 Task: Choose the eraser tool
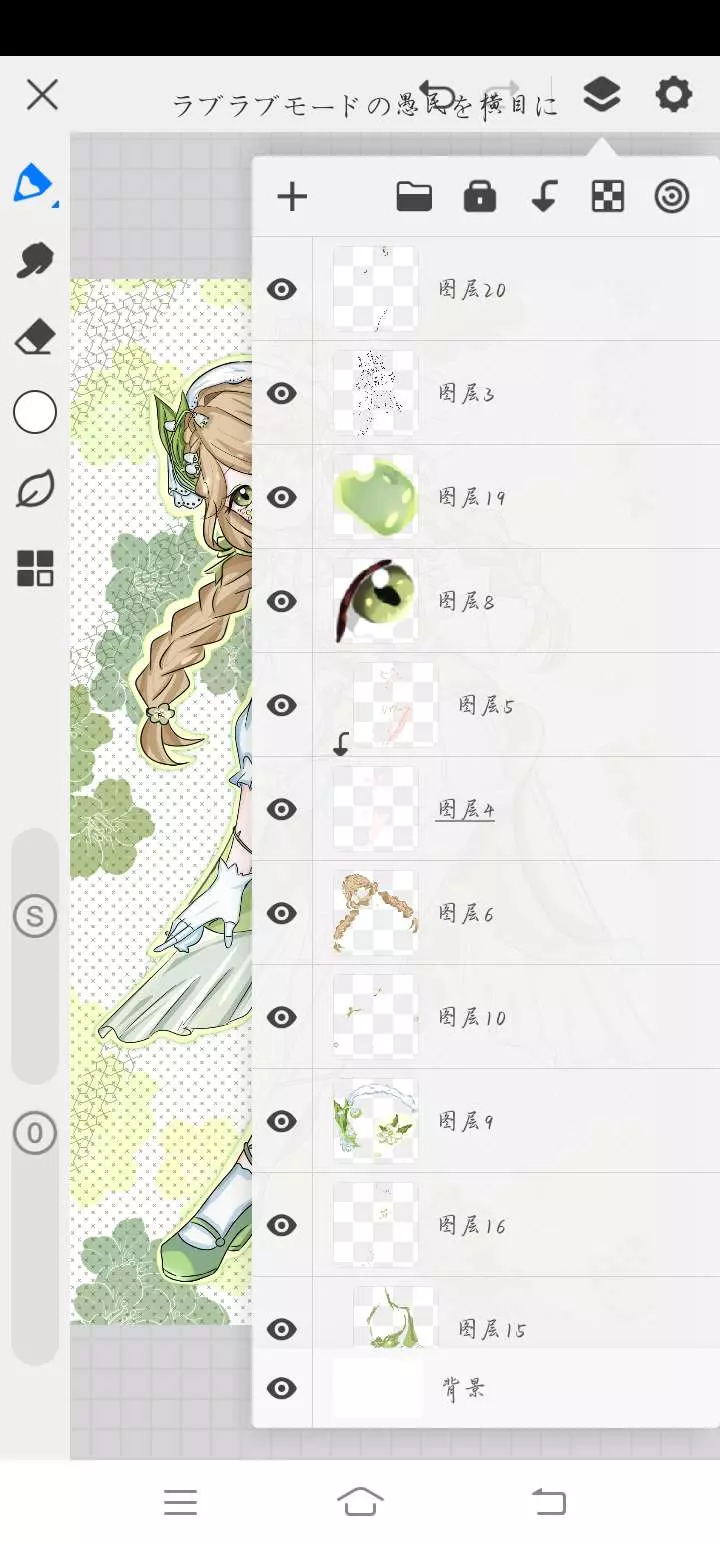[35, 337]
